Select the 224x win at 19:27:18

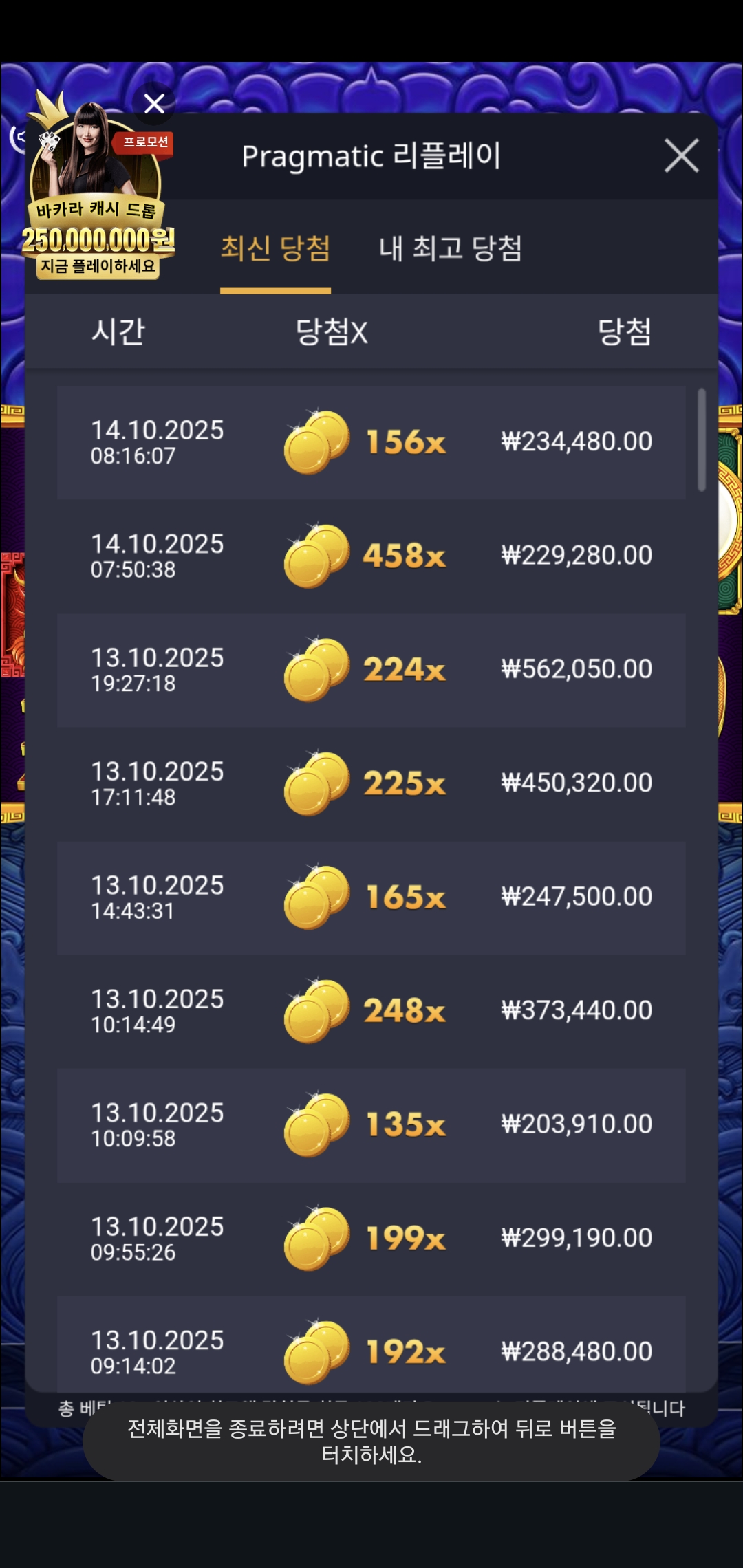[371, 670]
